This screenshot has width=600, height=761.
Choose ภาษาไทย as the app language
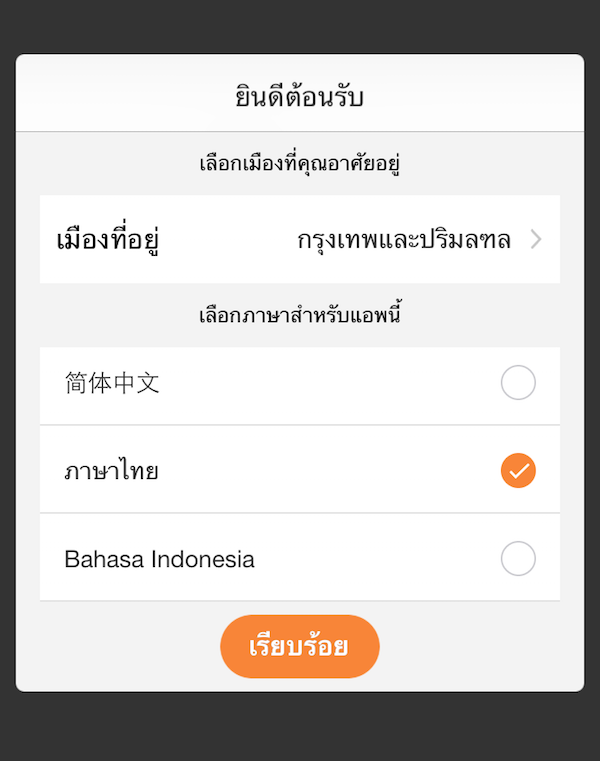tap(300, 471)
